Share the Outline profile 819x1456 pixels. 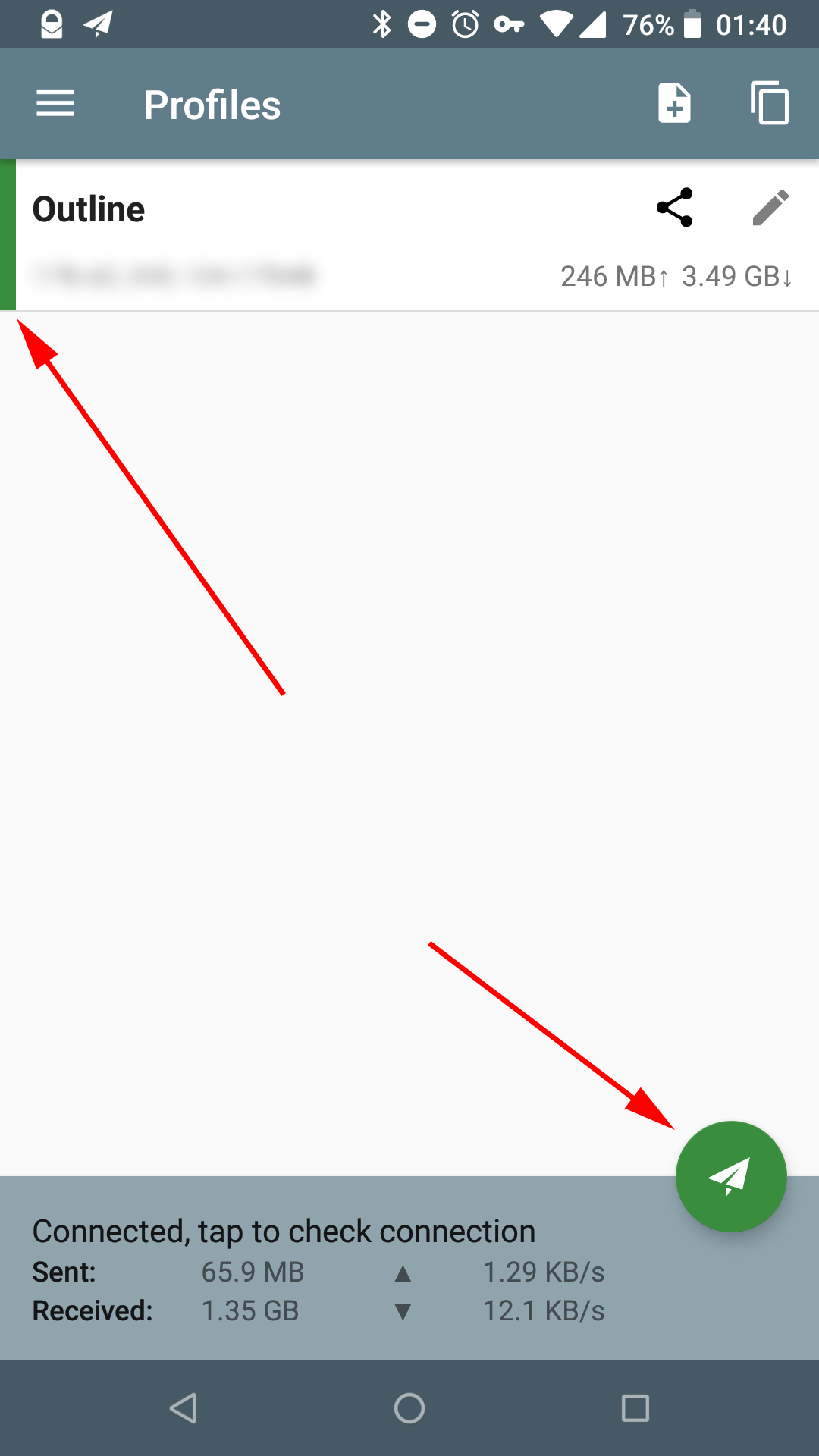point(674,208)
